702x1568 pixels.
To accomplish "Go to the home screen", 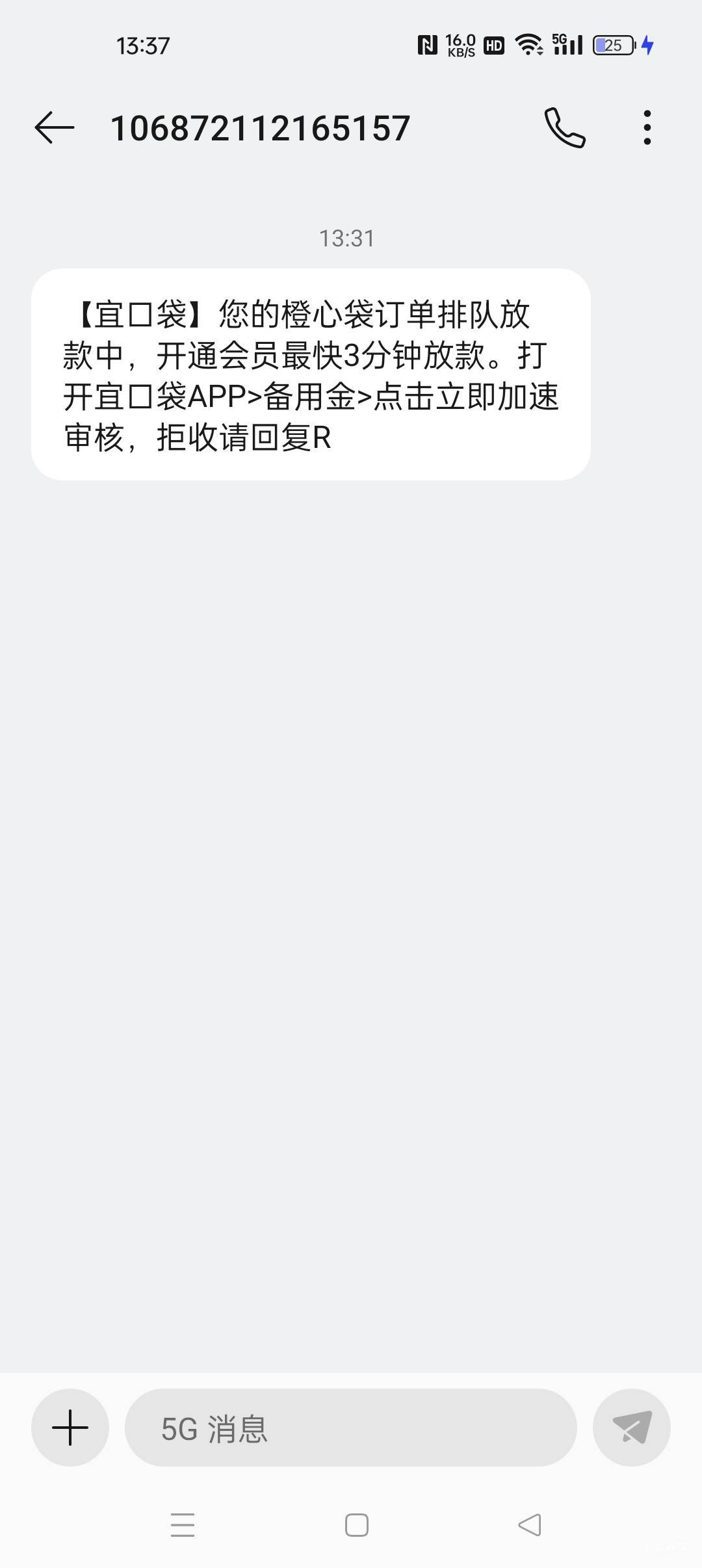I will click(356, 1524).
